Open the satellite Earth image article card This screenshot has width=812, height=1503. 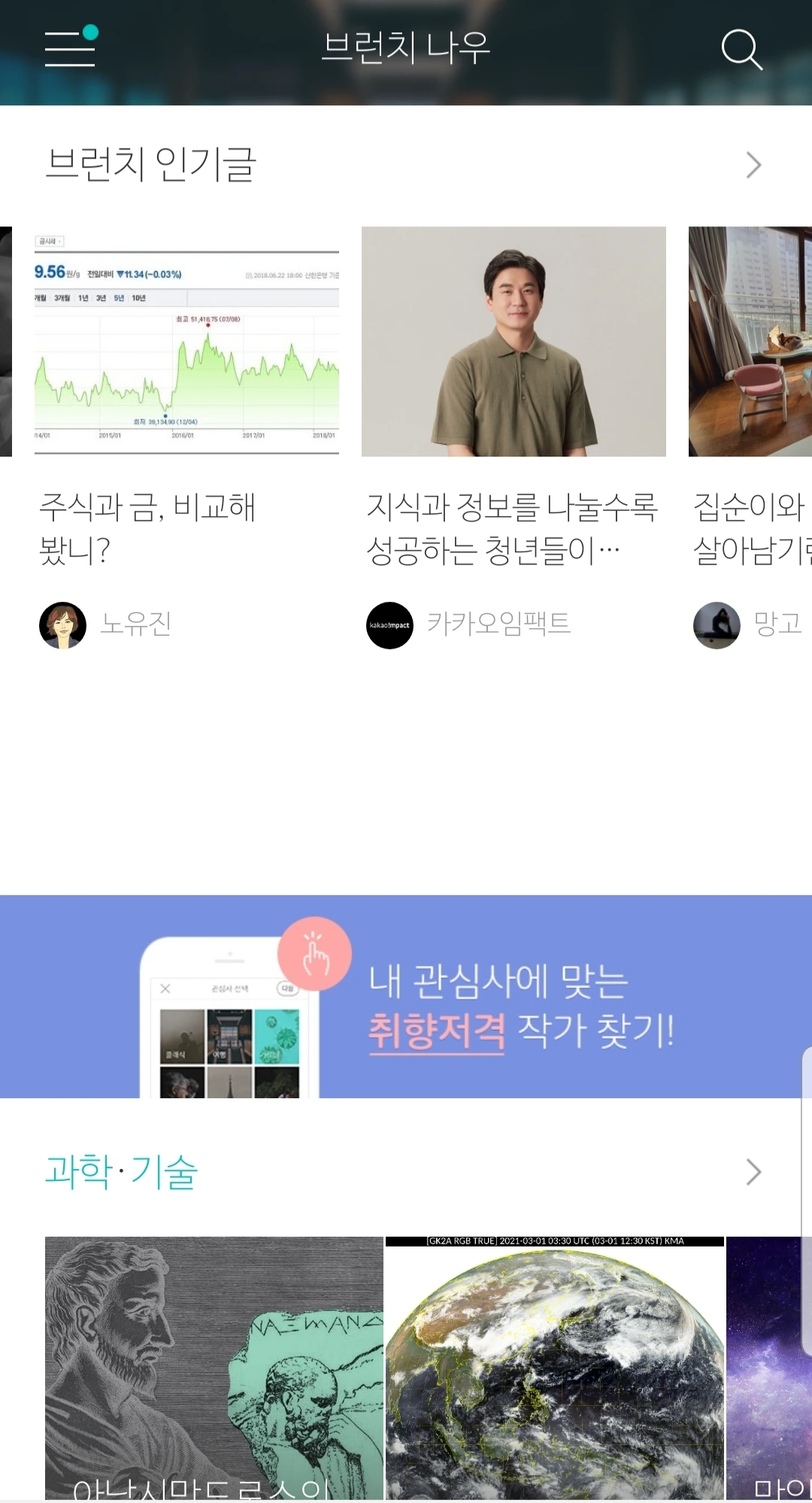pos(554,1368)
